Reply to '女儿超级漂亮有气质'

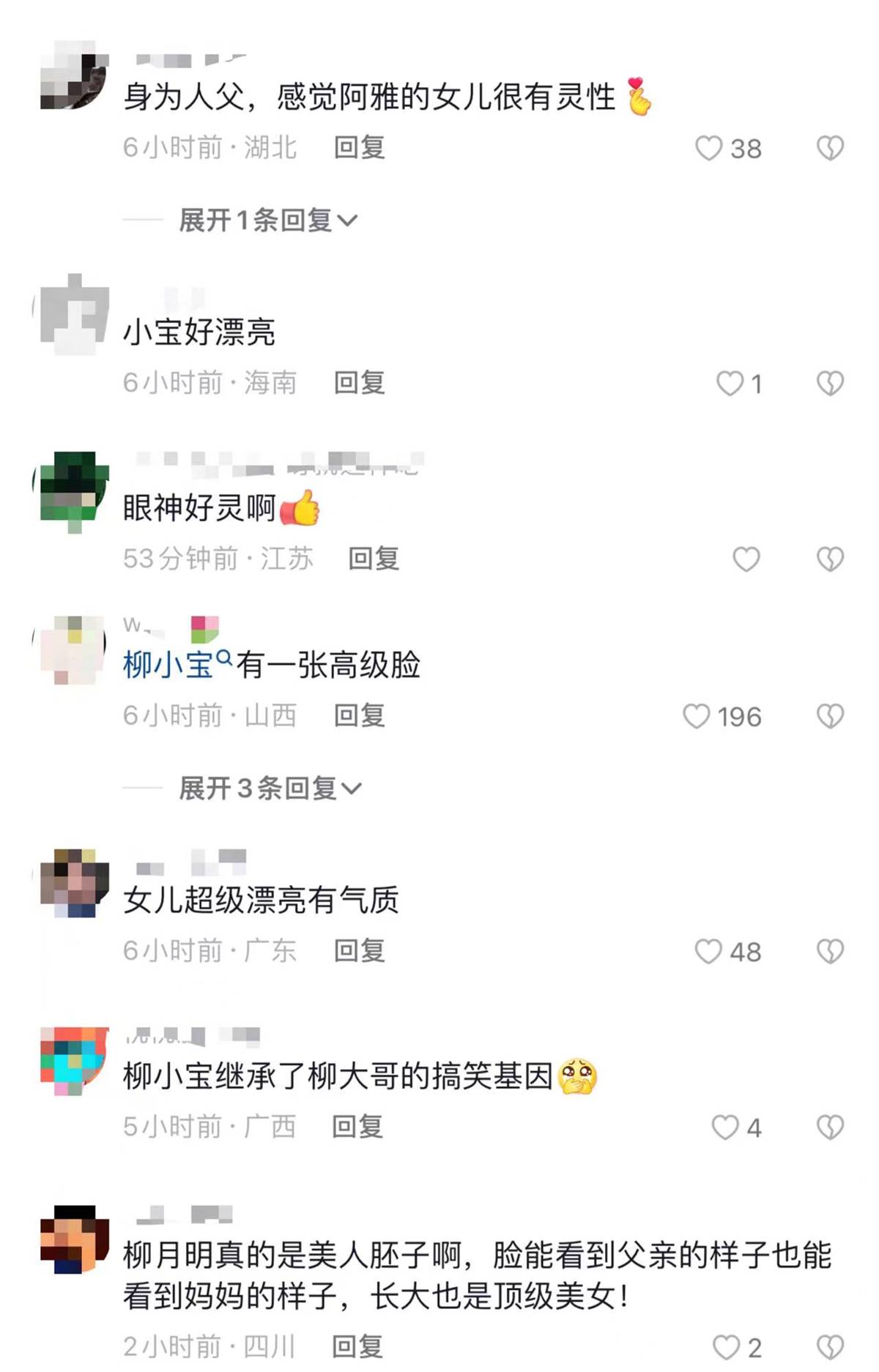pyautogui.click(x=359, y=951)
